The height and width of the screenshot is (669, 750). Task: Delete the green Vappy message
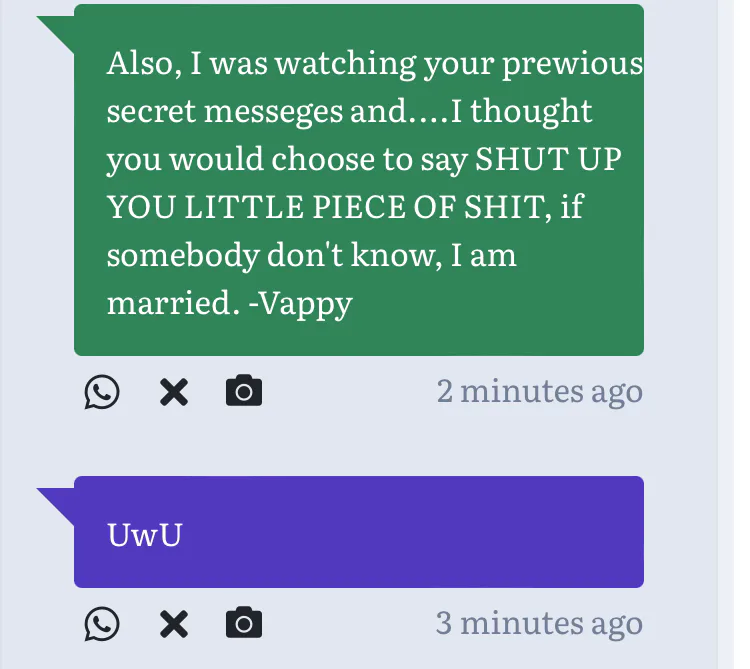coord(174,392)
